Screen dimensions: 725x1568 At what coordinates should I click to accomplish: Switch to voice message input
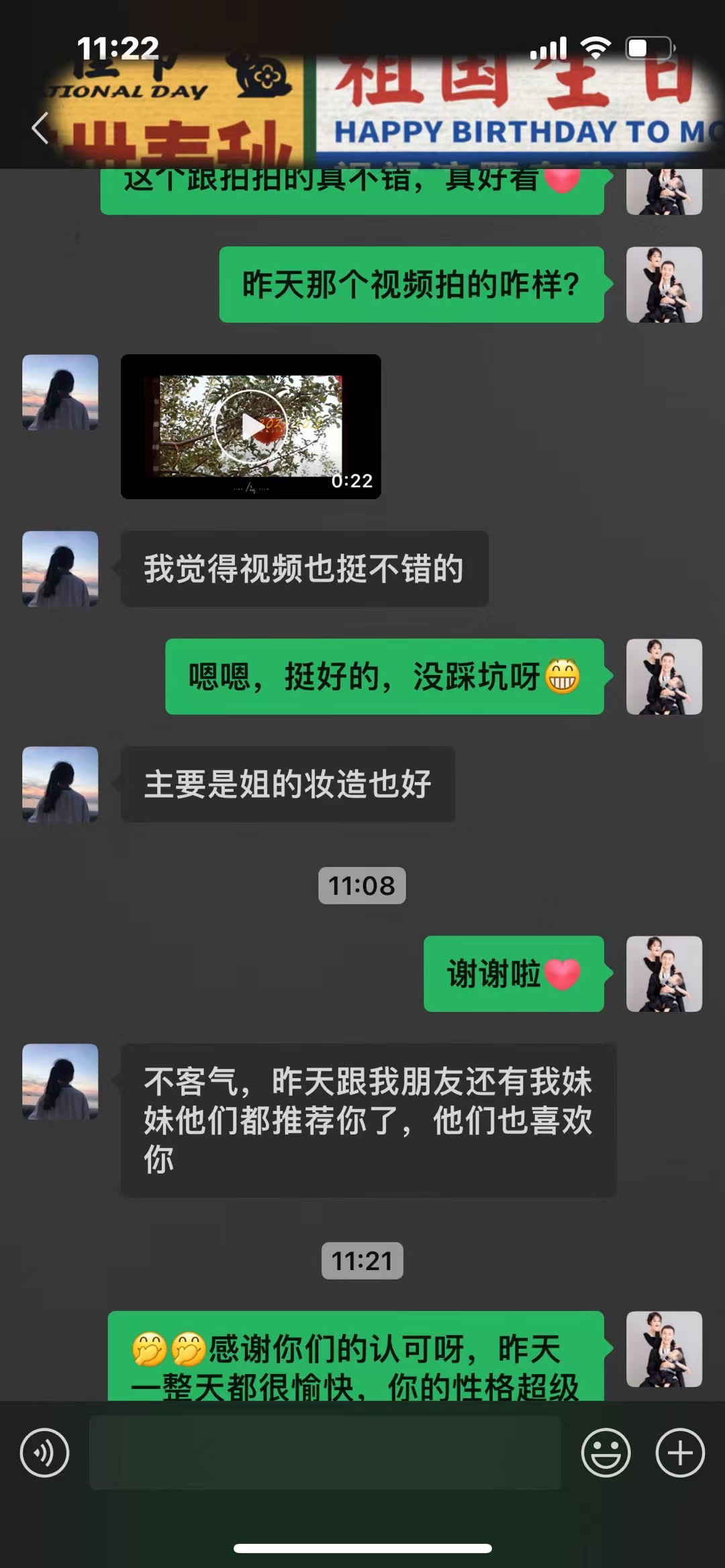point(44,1453)
